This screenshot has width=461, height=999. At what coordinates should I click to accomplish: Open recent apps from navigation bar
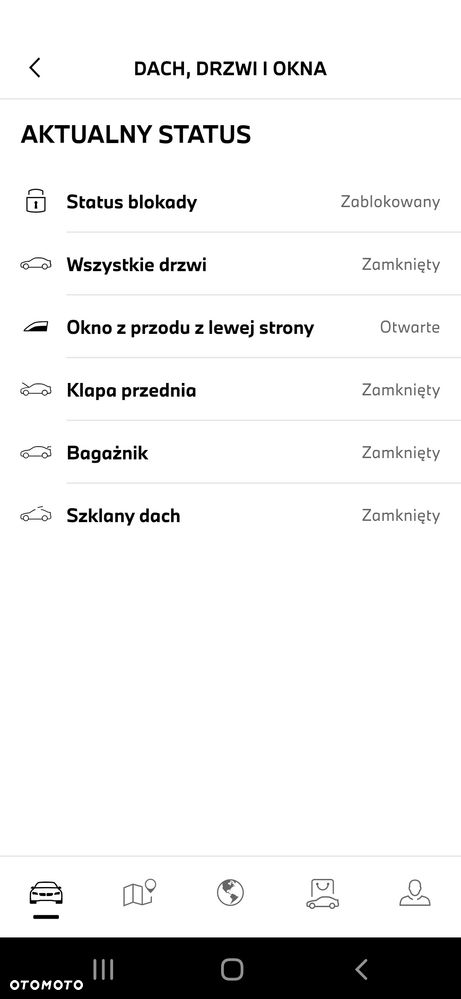coord(103,969)
